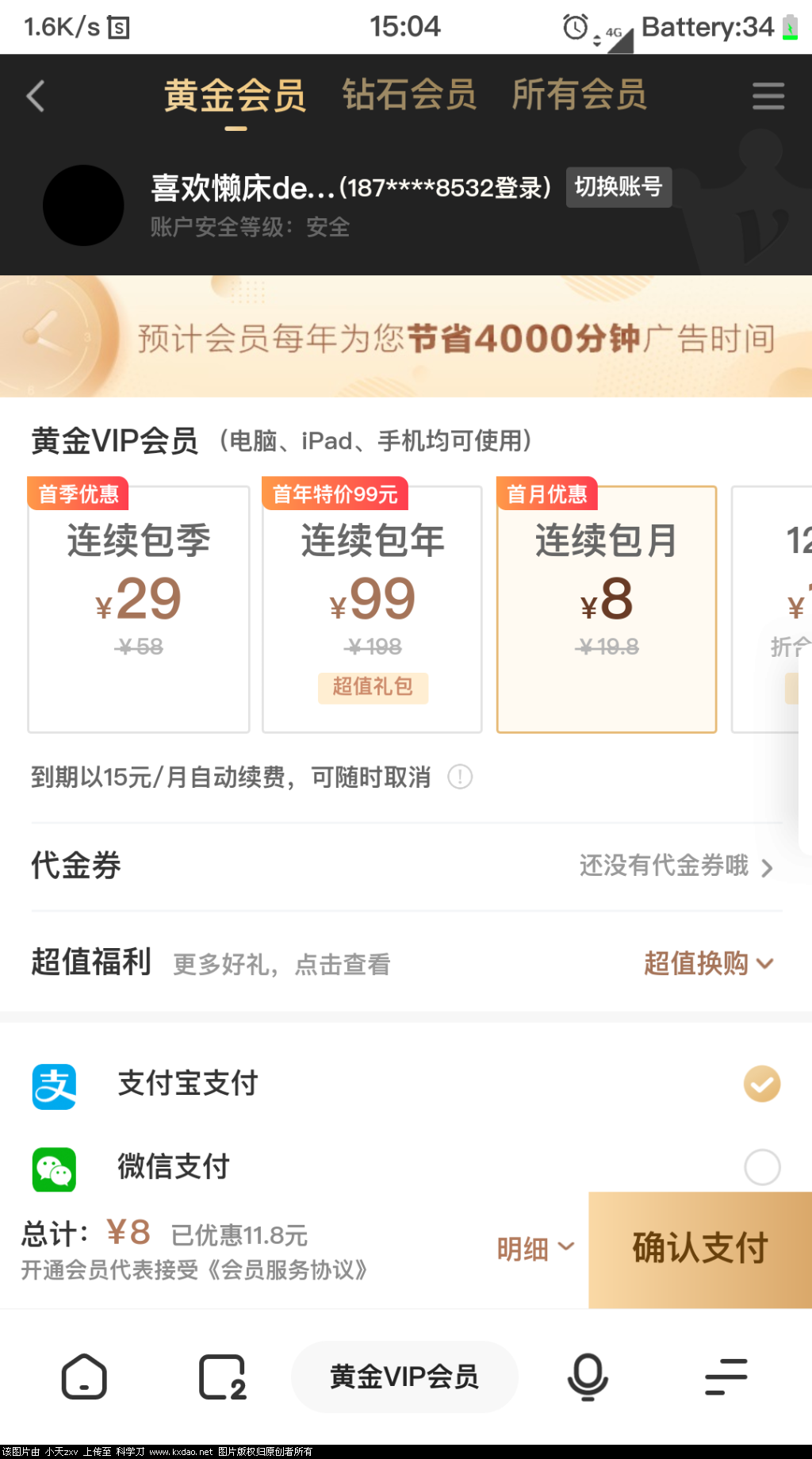Screen dimensions: 812x1459
Task: Tap 确认支付 to confirm payment
Action: coord(700,1249)
